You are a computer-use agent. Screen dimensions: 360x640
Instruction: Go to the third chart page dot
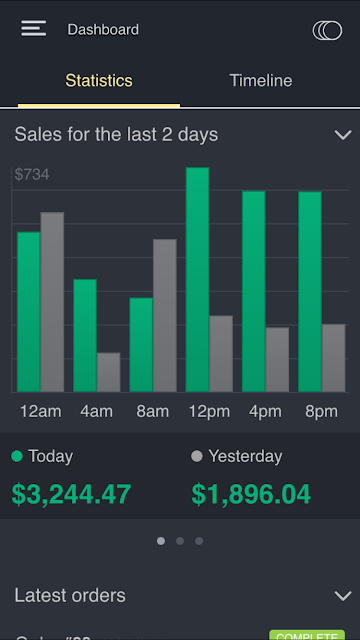[x=199, y=541]
